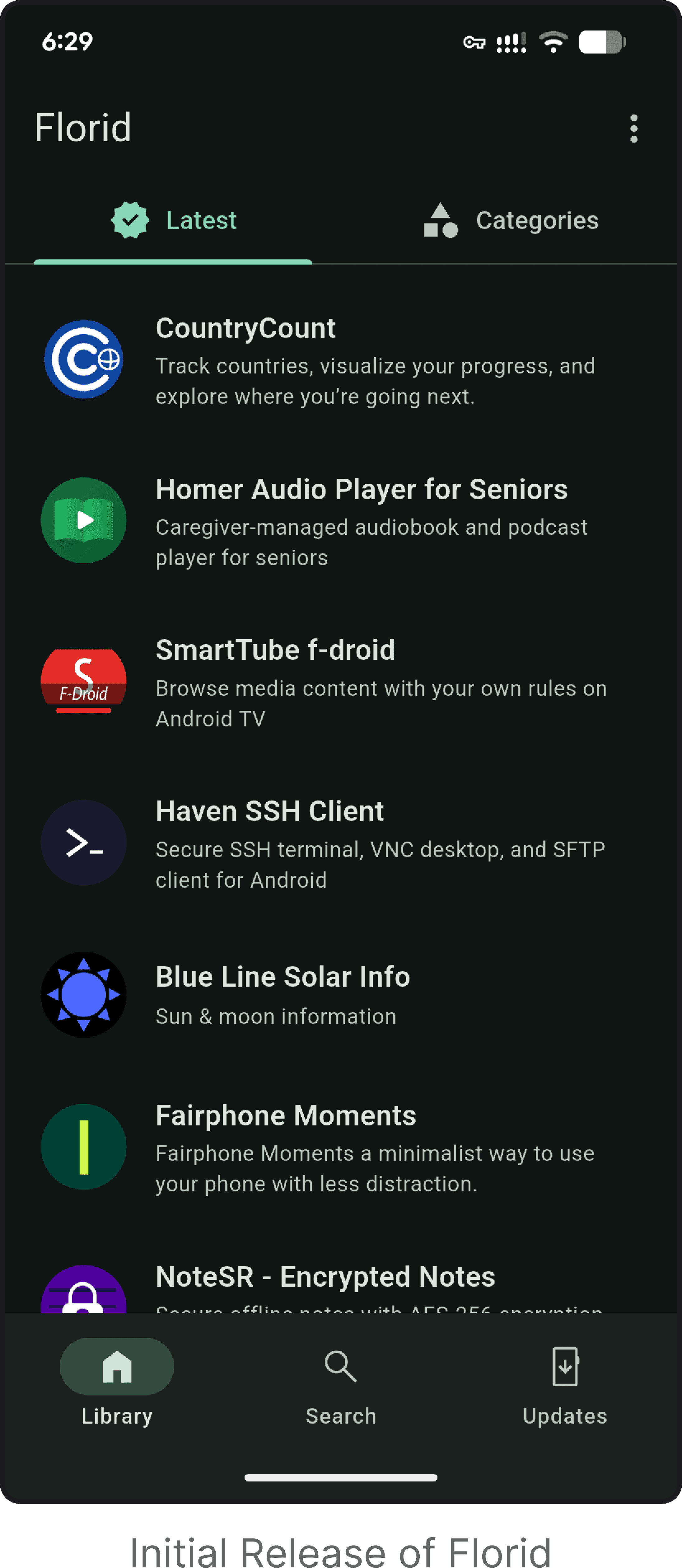Open SmartTube f-droid details
682x1568 pixels.
(341, 682)
